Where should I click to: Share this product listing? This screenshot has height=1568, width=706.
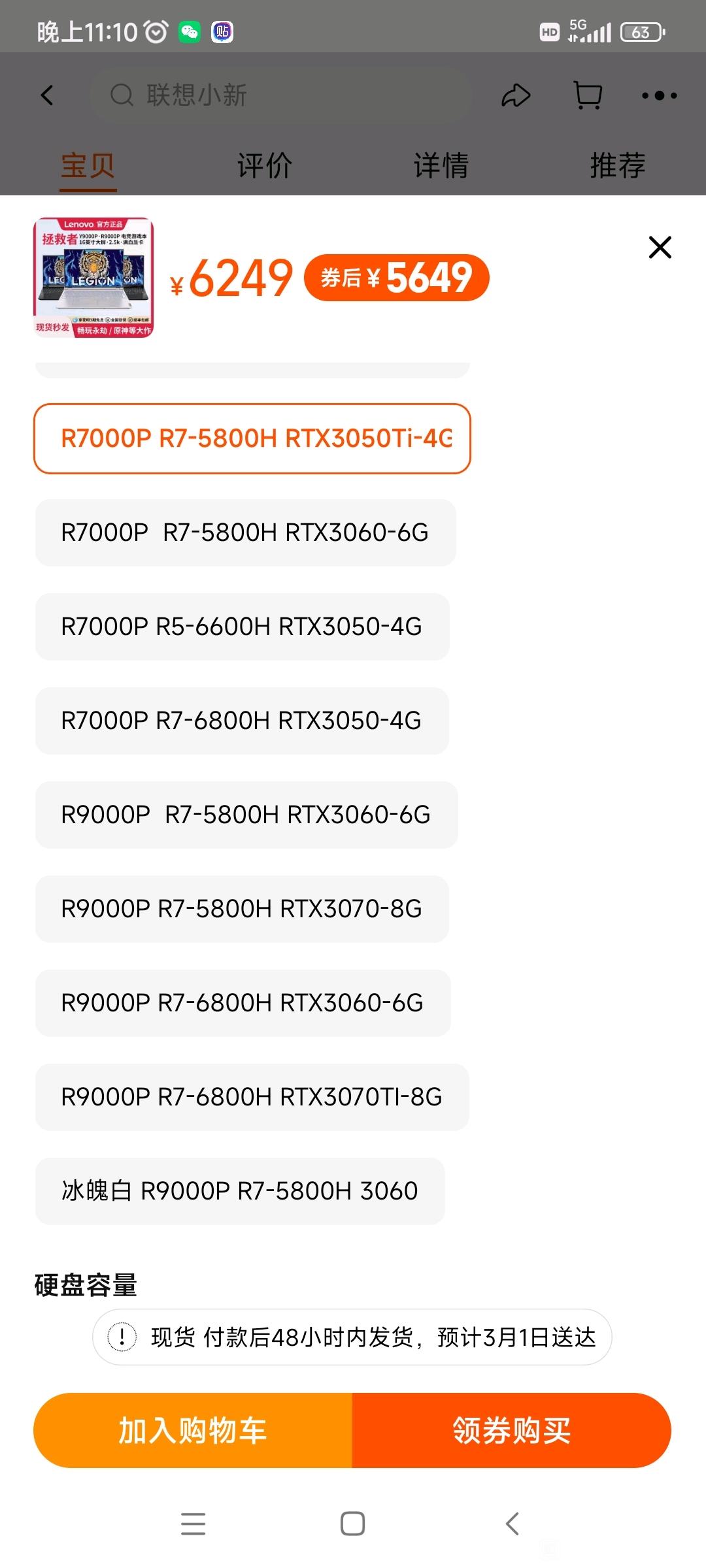(516, 95)
